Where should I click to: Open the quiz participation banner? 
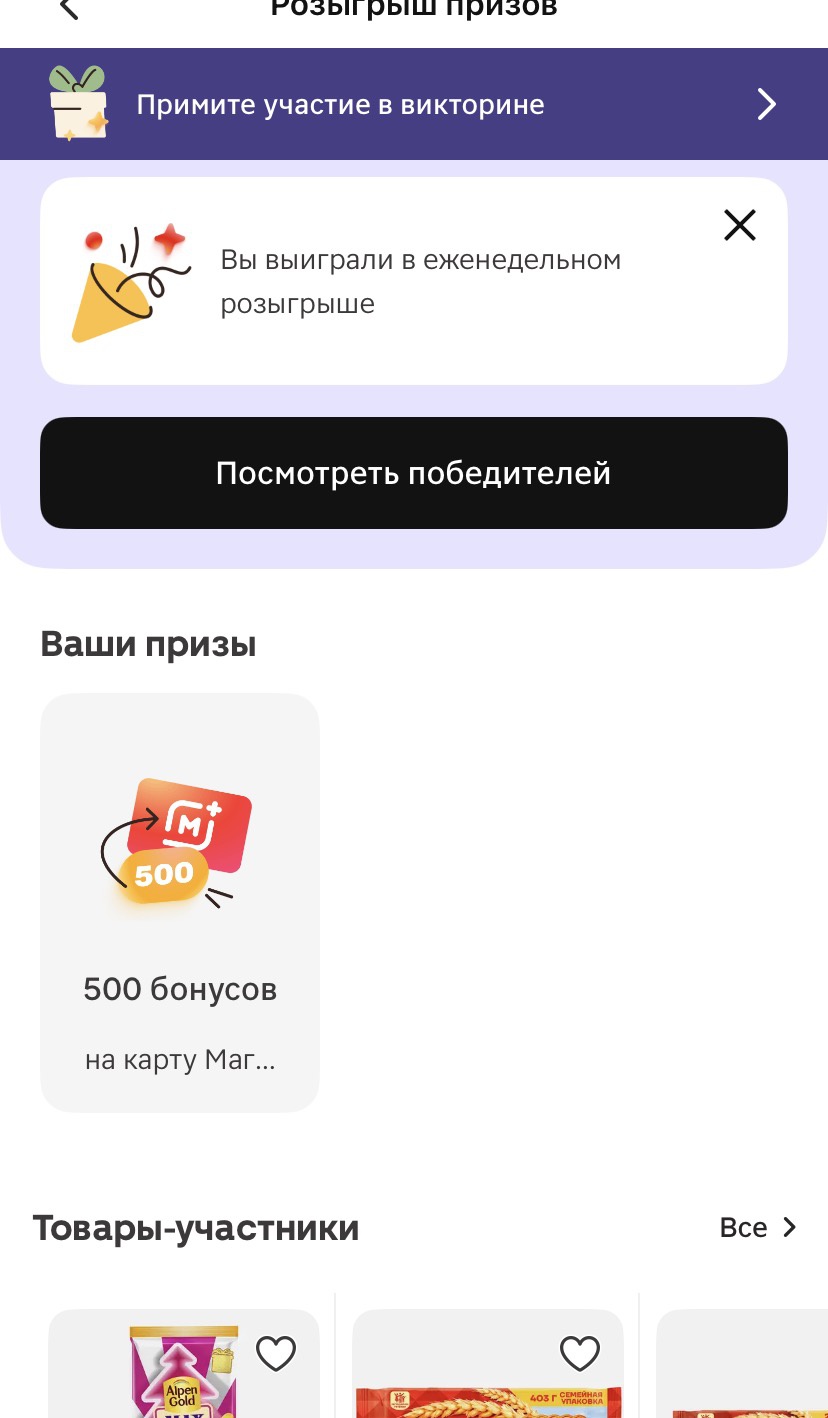pyautogui.click(x=414, y=104)
